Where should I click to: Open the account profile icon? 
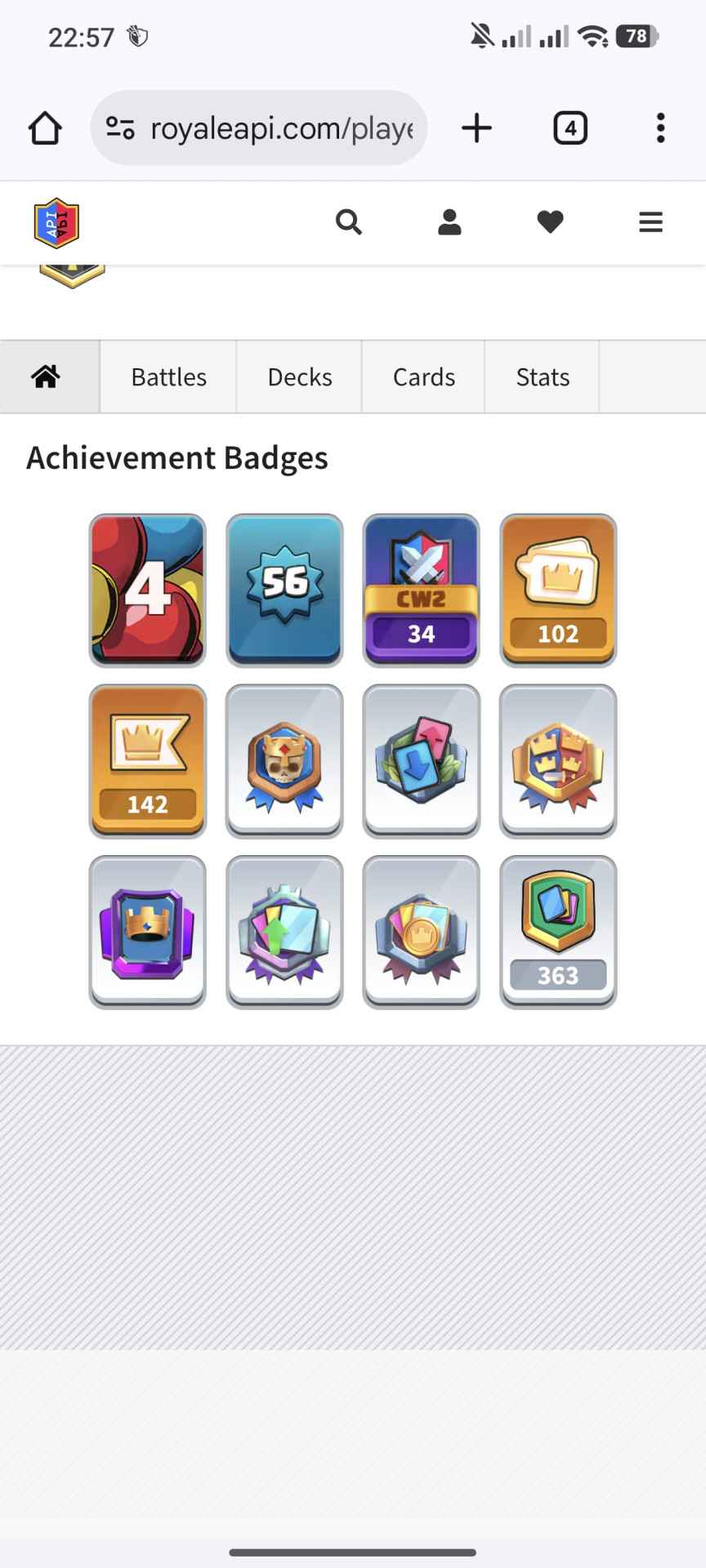[x=449, y=222]
